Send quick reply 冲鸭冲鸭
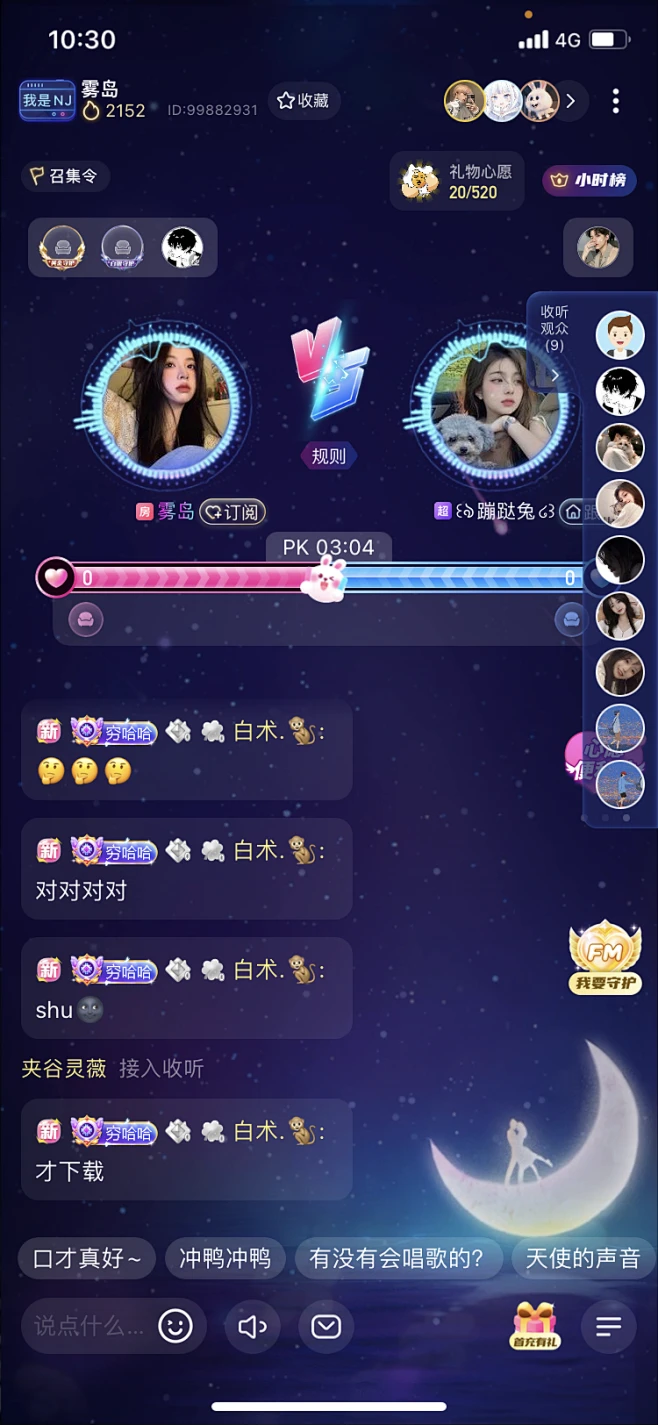The height and width of the screenshot is (1425, 658). (x=225, y=1258)
